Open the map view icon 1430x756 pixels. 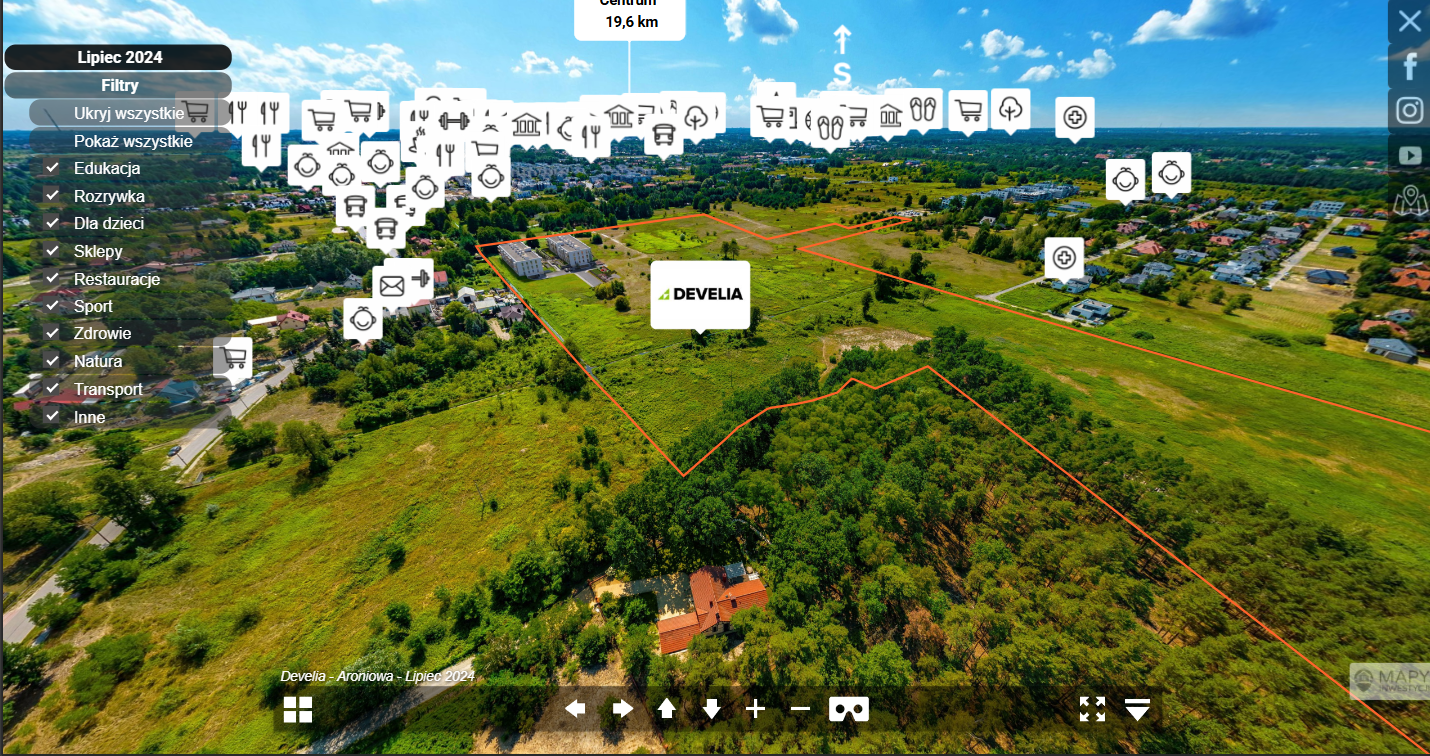point(1410,199)
